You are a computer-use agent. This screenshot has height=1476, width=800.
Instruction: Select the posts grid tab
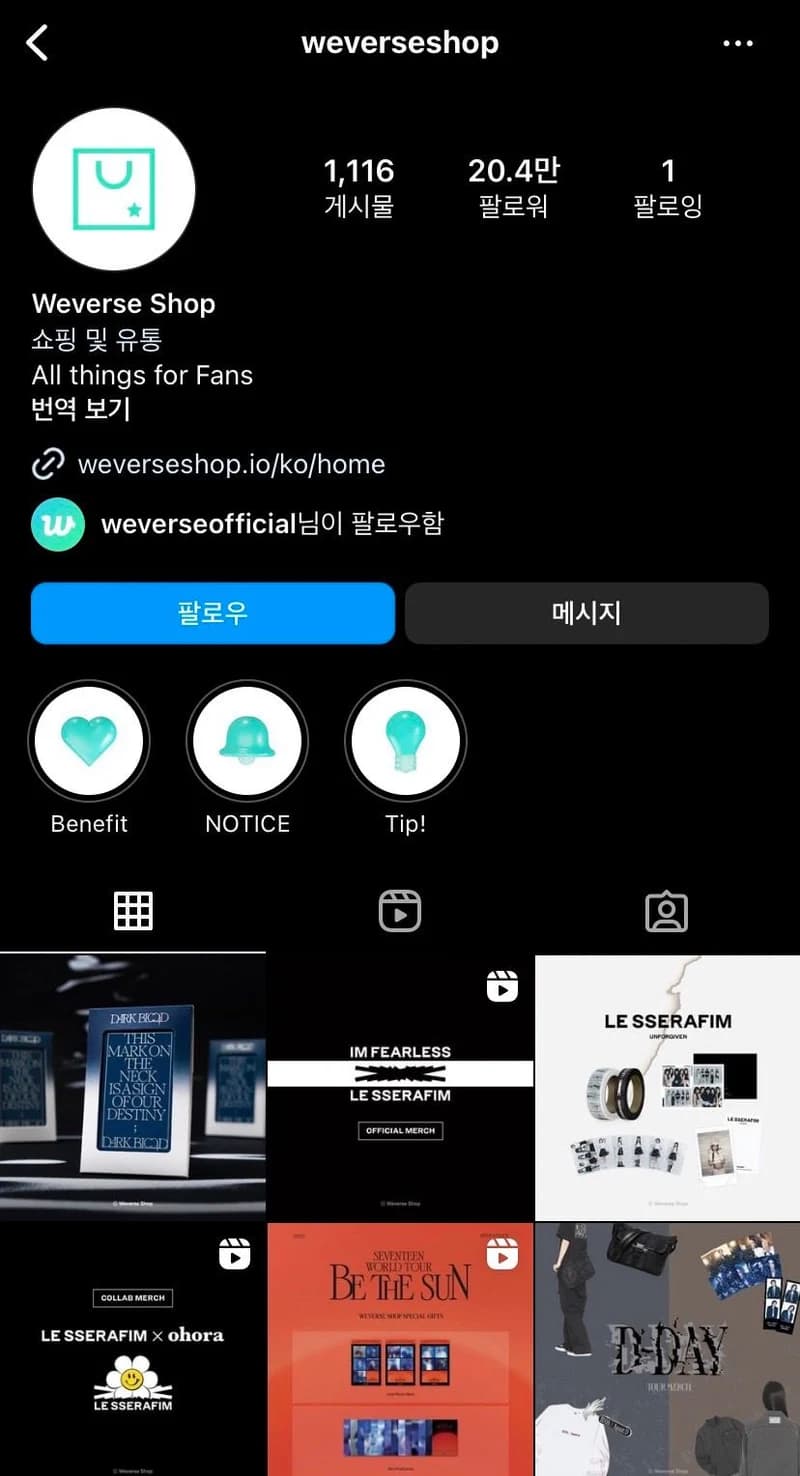click(133, 911)
